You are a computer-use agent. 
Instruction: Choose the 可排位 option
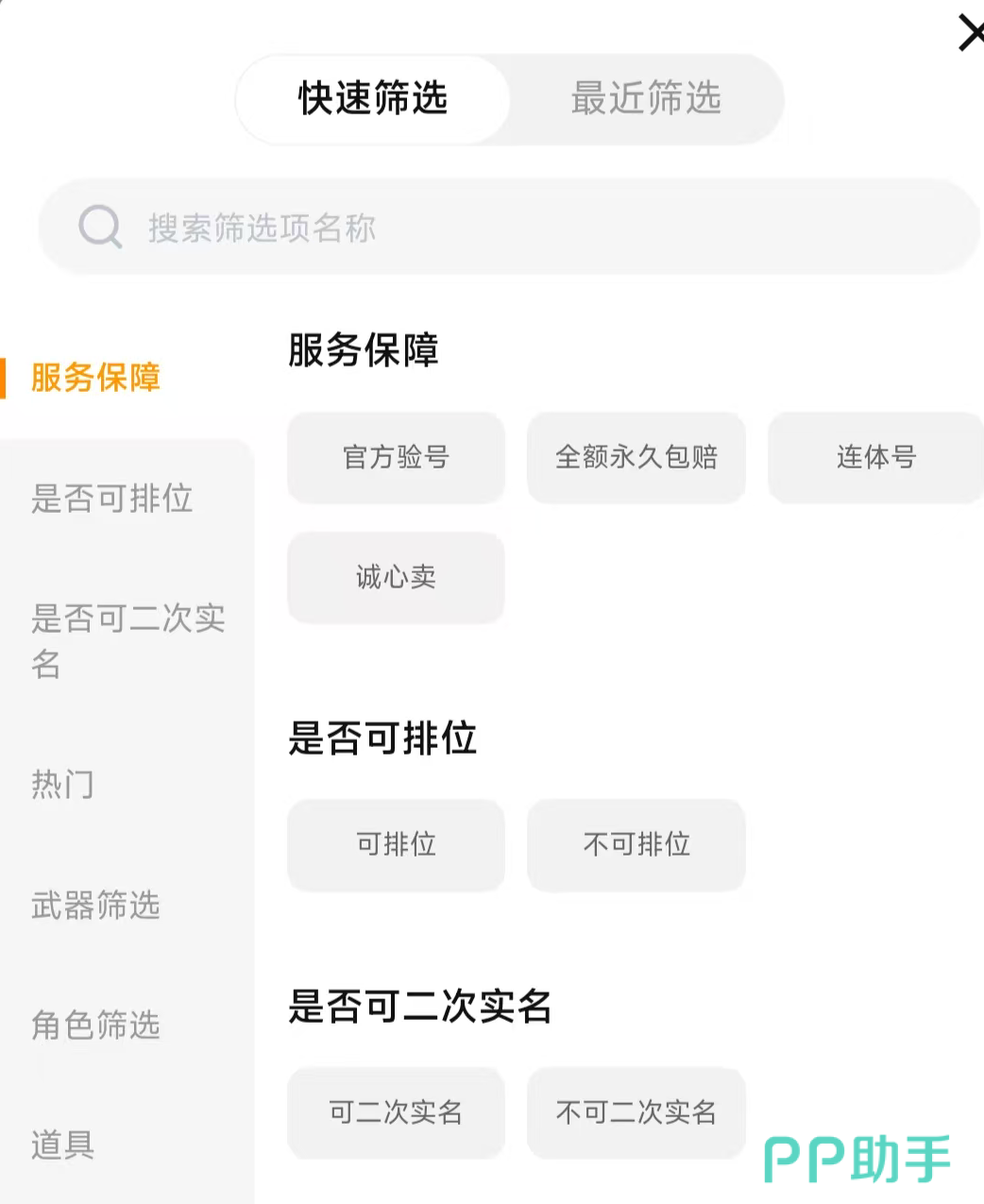point(396,844)
